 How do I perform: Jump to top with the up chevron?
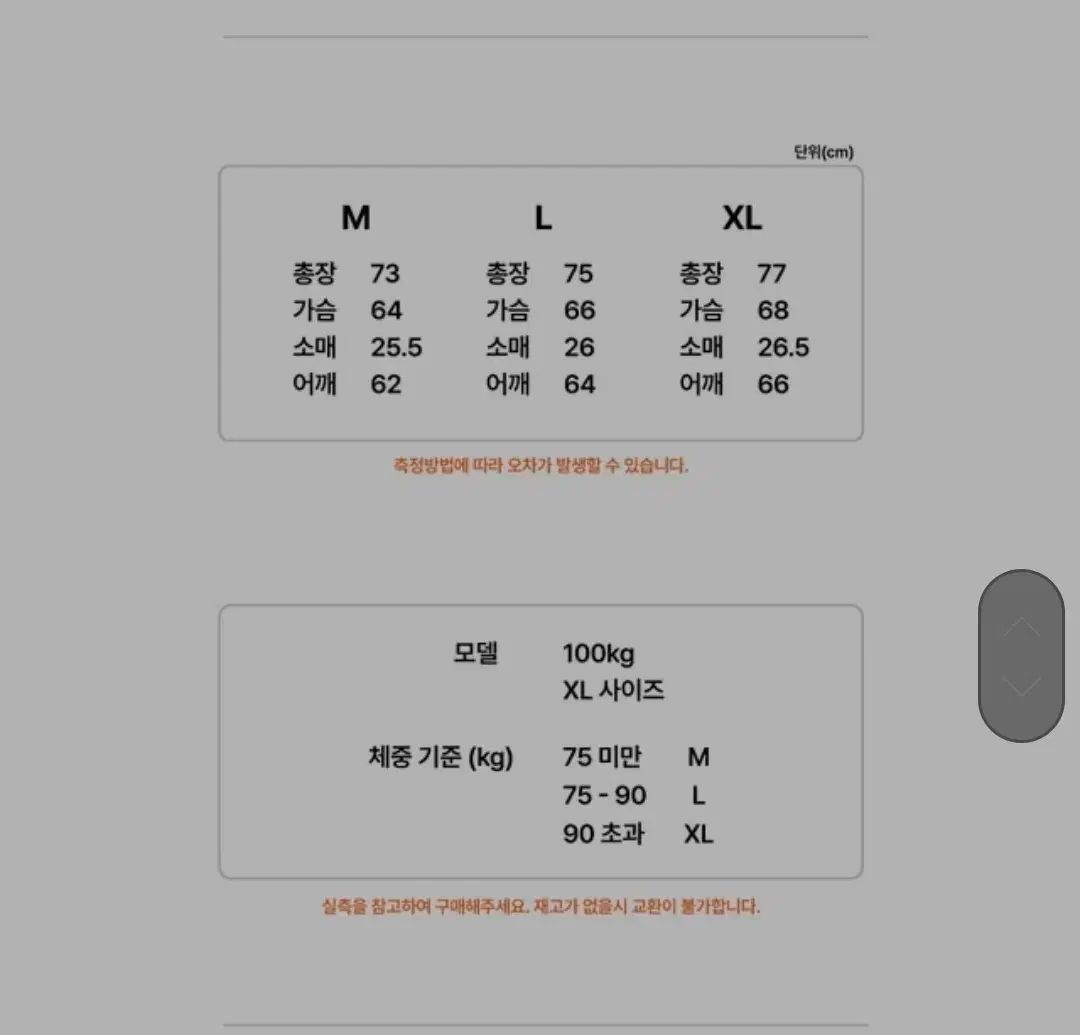pyautogui.click(x=1021, y=627)
